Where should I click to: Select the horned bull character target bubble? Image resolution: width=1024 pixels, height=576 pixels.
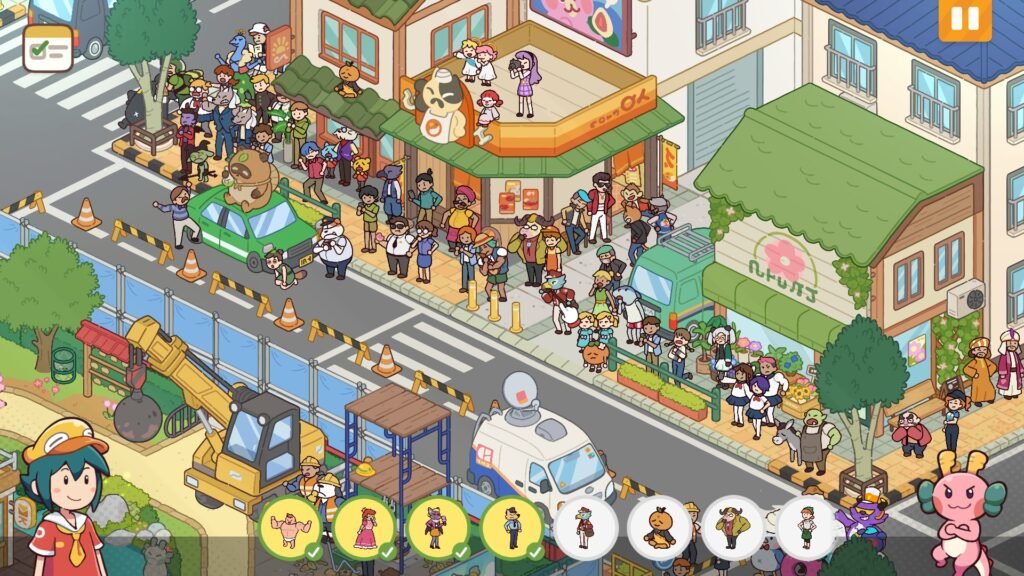733,527
